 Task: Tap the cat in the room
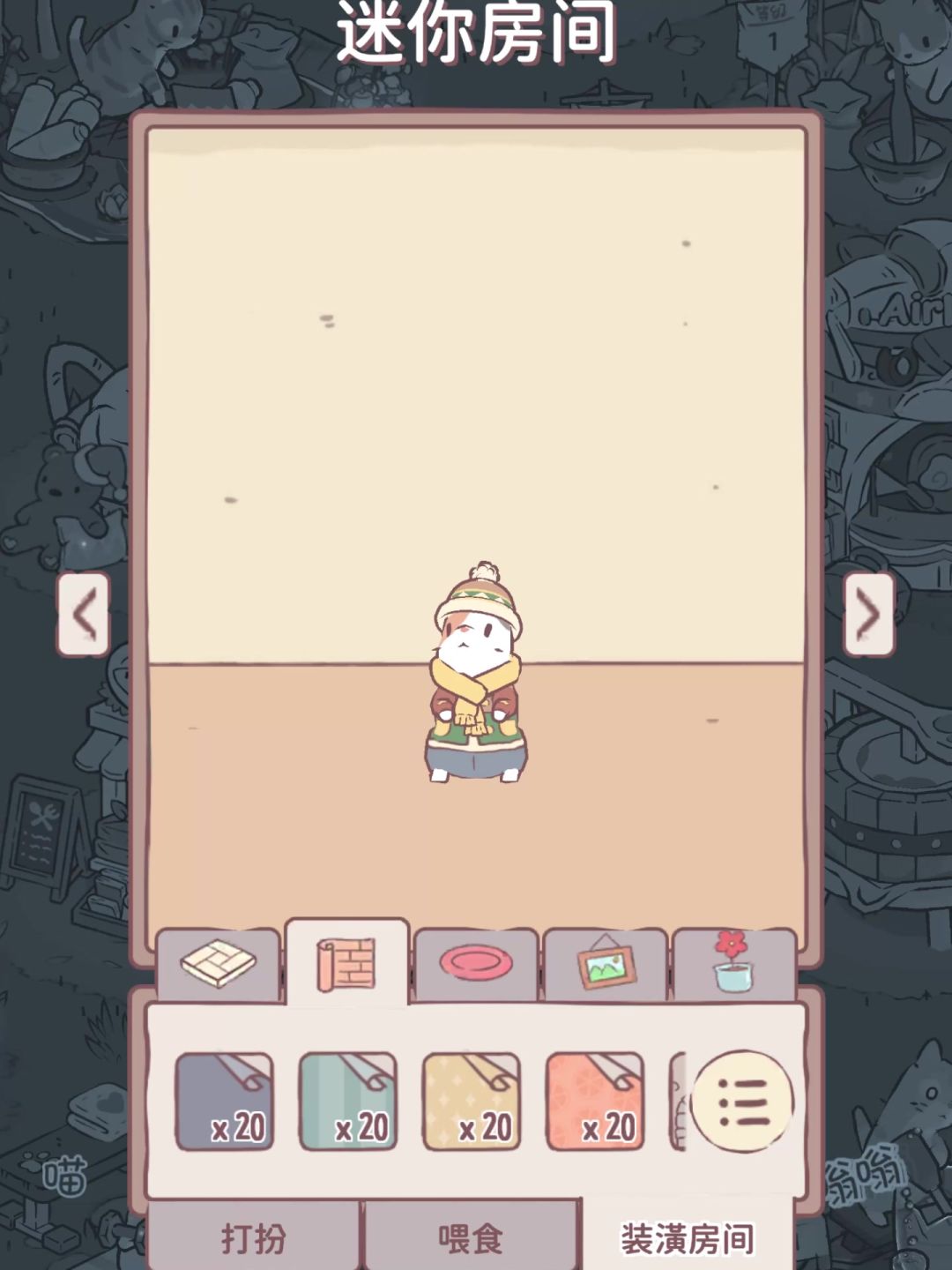pyautogui.click(x=477, y=679)
